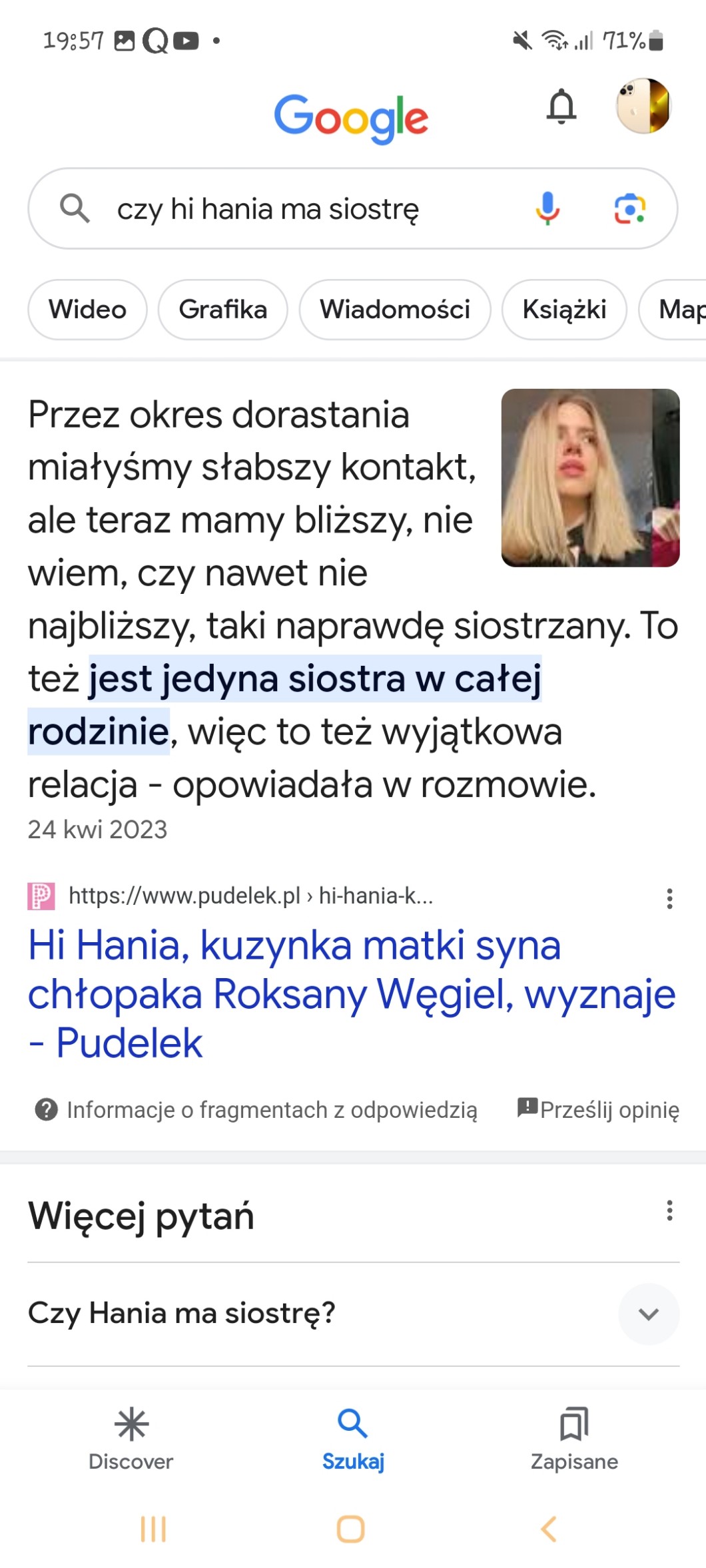706x1568 pixels.
Task: Open the overflow menu beside the pudelek.pl URL
Action: coord(669,899)
